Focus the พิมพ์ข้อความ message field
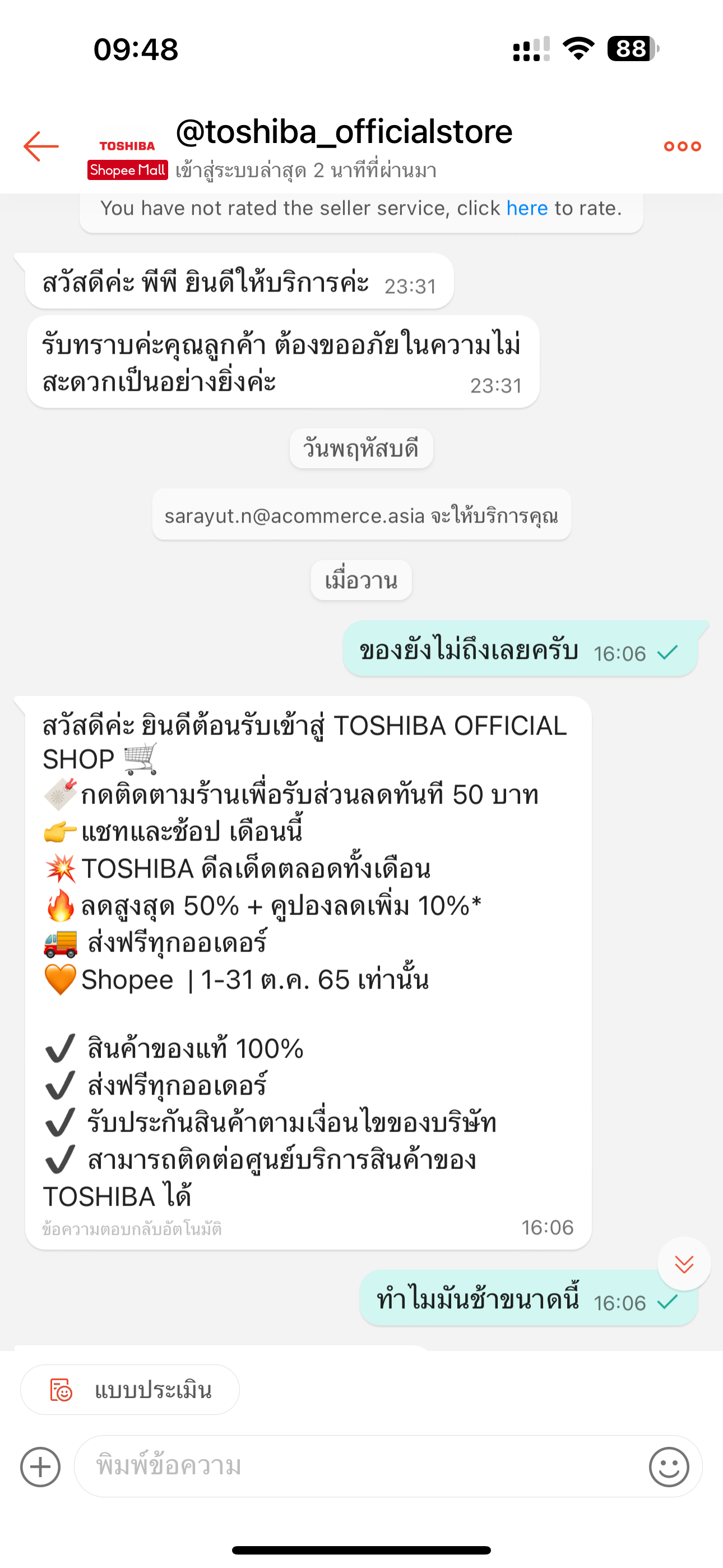The height and width of the screenshot is (1568, 723). (359, 1466)
